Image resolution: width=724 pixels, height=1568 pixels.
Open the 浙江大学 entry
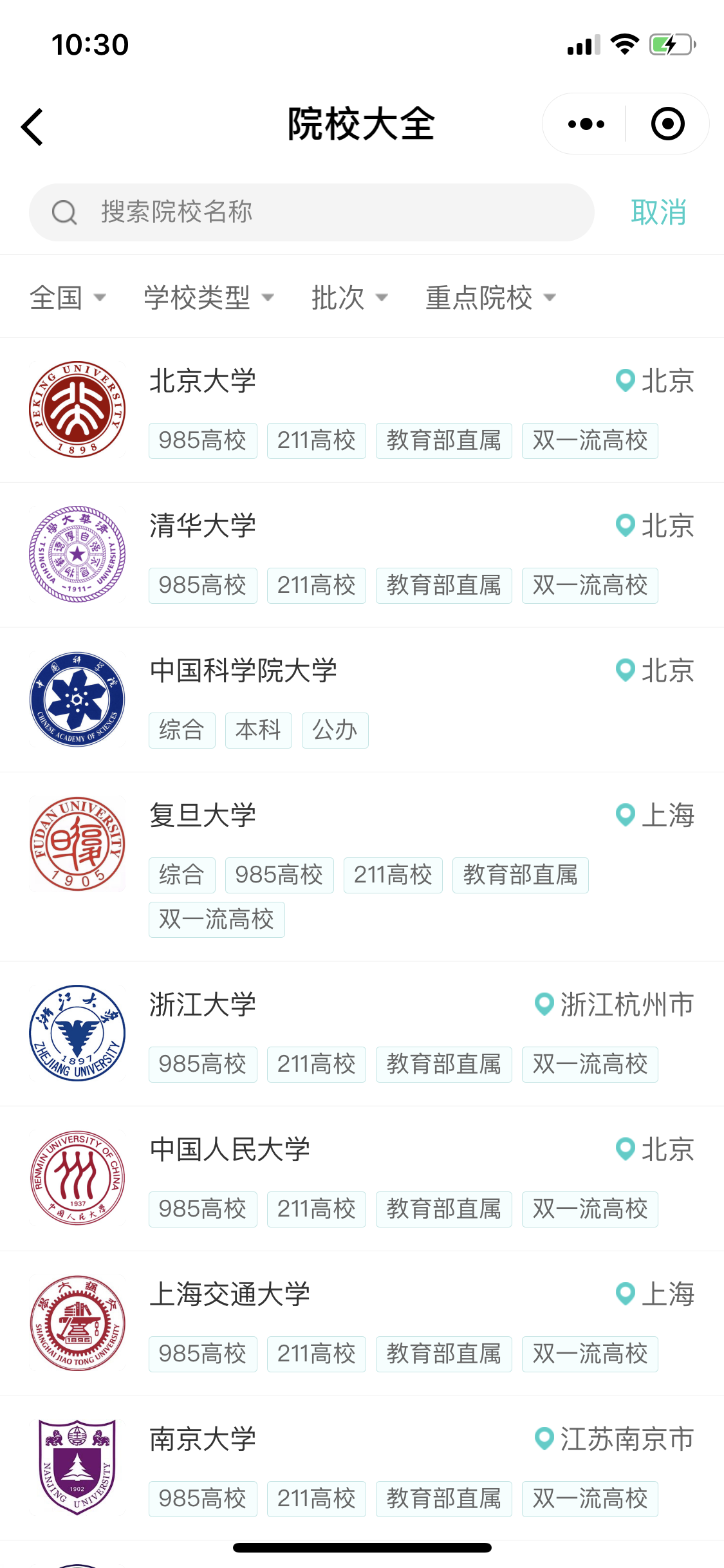point(362,1034)
